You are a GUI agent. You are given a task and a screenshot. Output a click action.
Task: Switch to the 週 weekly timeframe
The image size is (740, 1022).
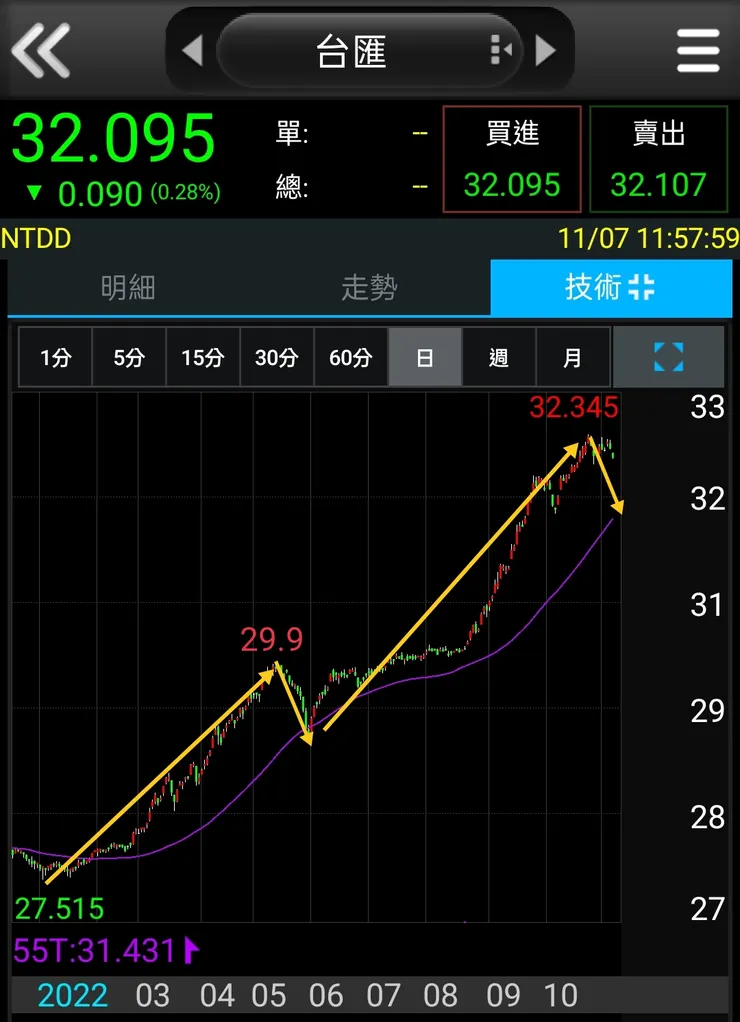(x=498, y=357)
